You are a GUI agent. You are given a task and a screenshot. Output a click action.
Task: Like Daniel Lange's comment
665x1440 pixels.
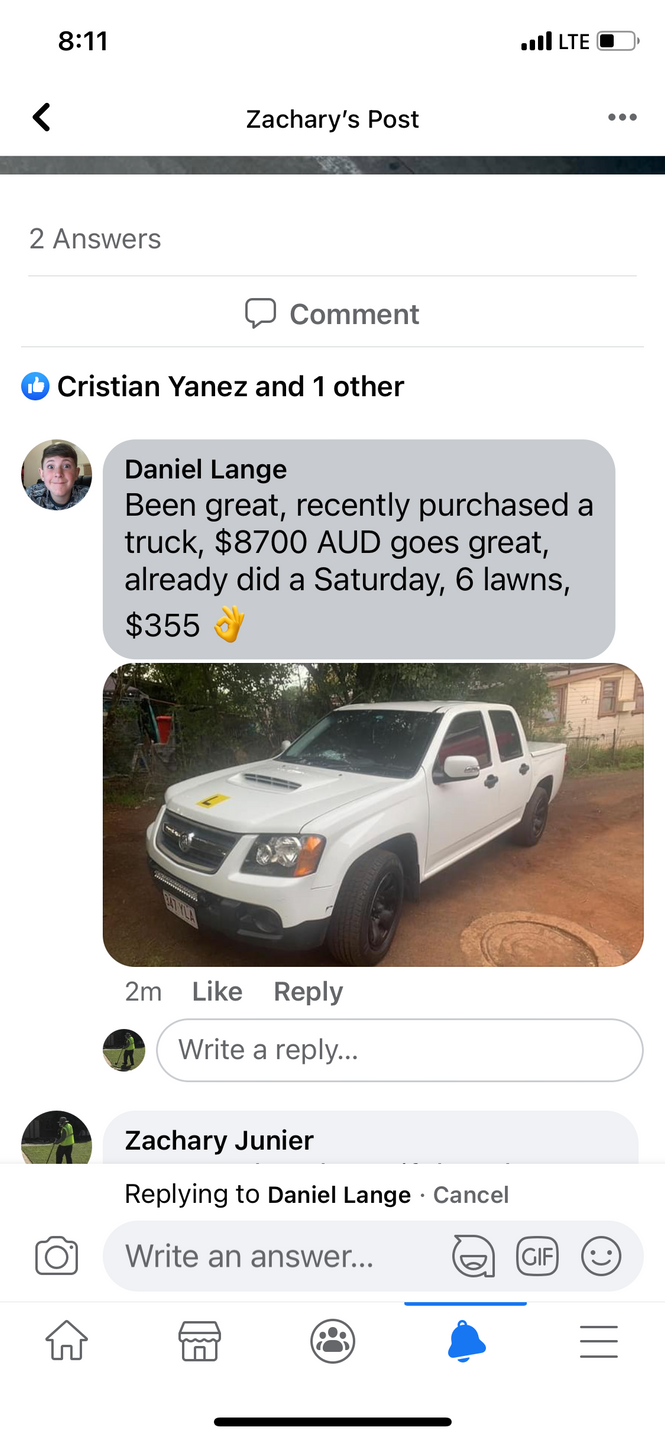pyautogui.click(x=217, y=992)
